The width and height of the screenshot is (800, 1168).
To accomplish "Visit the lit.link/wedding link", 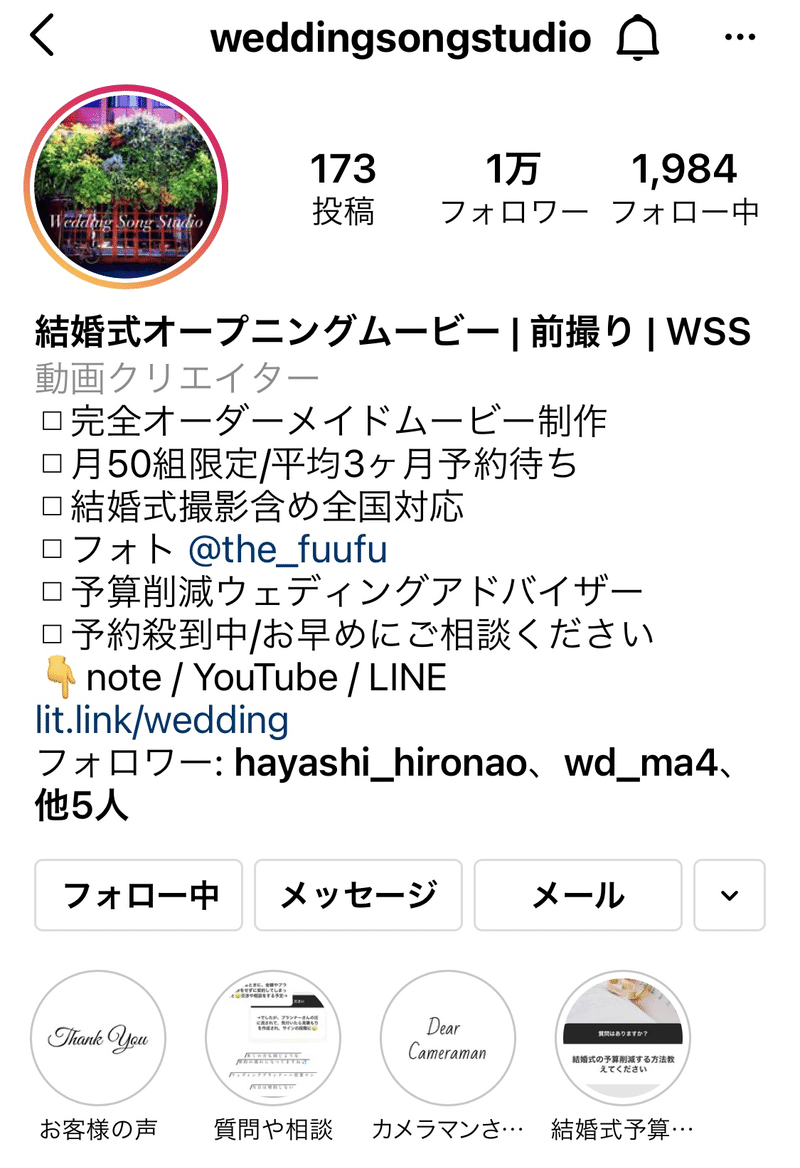I will coord(162,719).
